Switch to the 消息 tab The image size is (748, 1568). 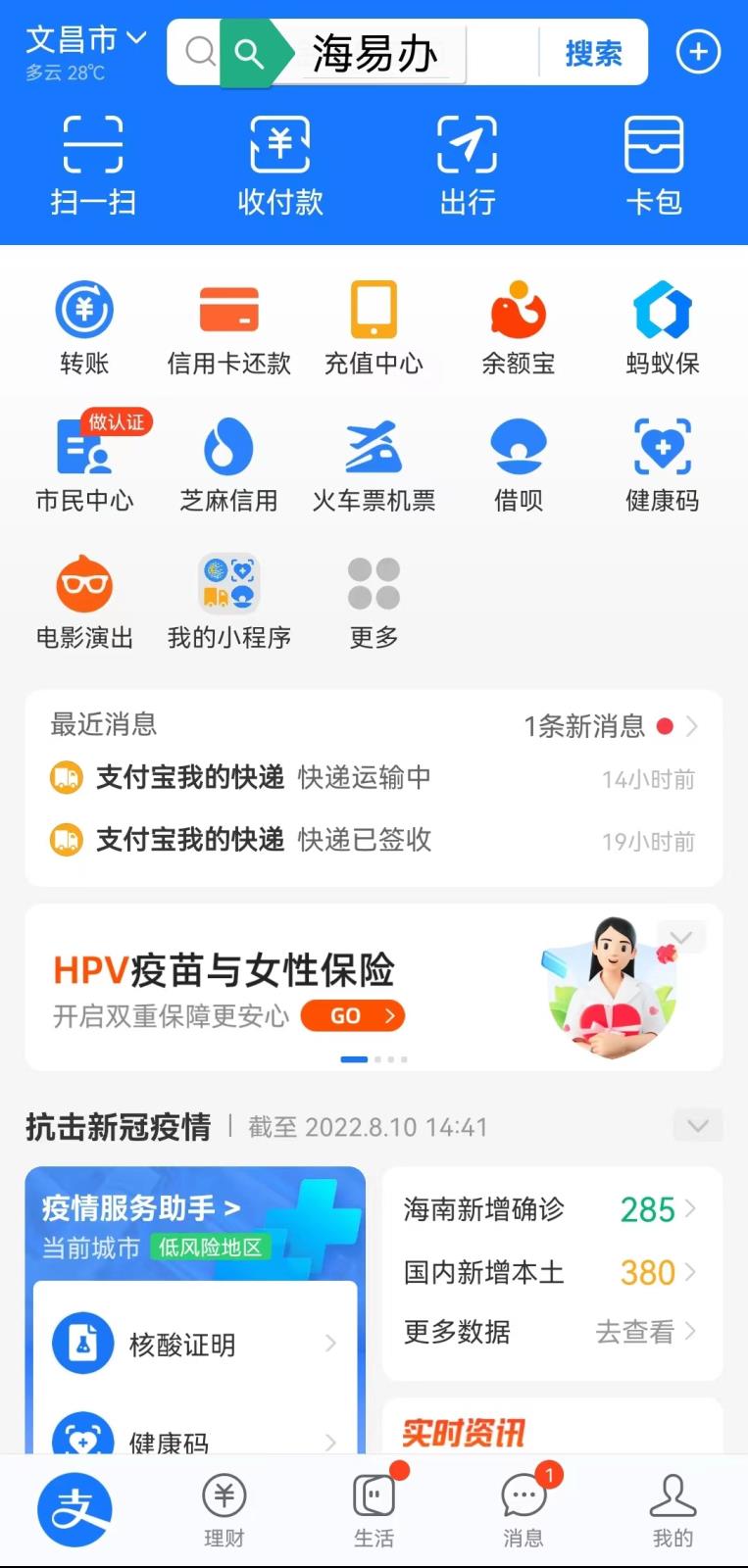coord(524,1510)
